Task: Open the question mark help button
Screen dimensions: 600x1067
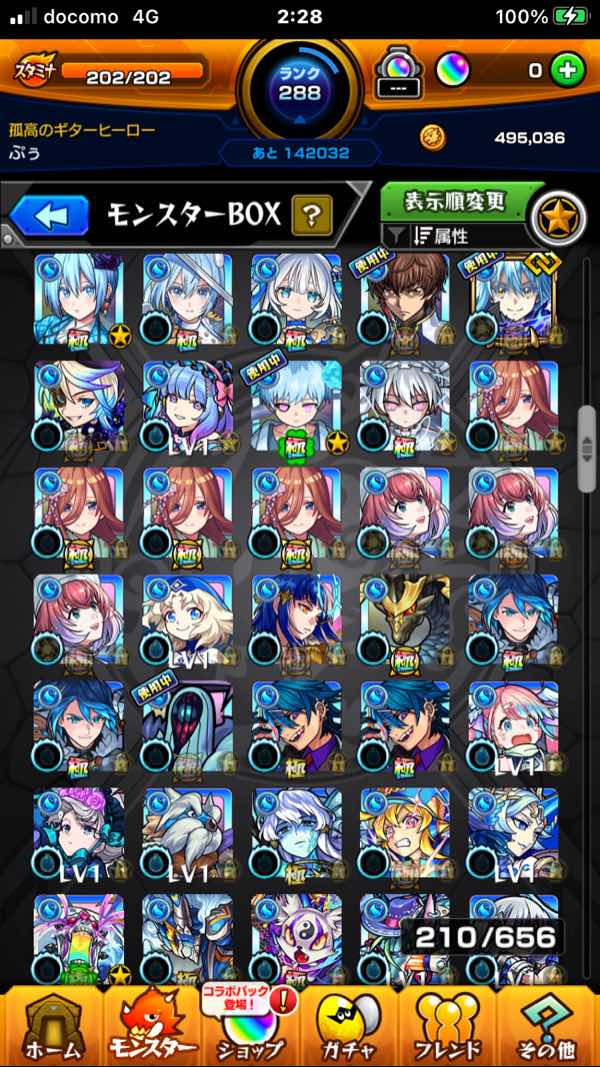Action: pyautogui.click(x=312, y=214)
